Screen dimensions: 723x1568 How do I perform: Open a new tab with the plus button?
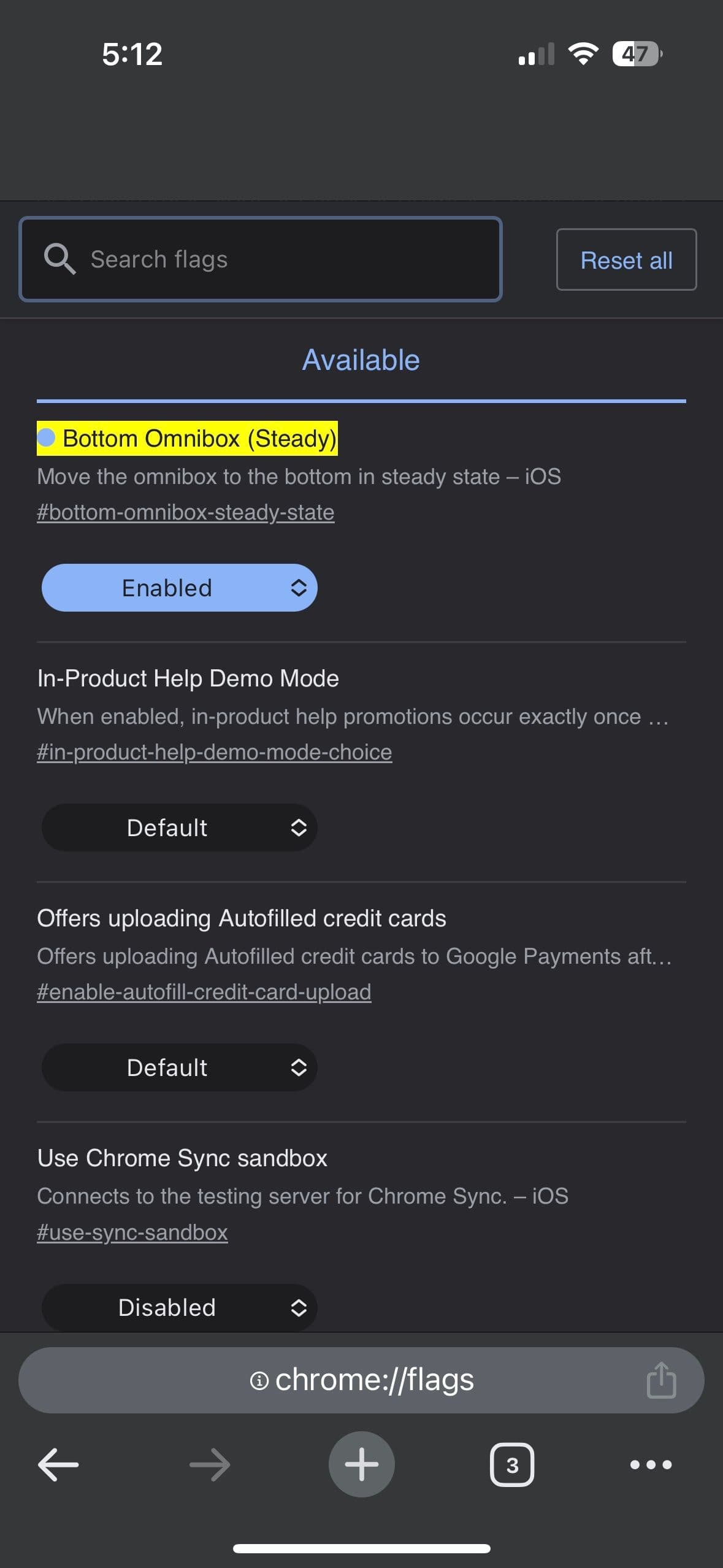pyautogui.click(x=361, y=1464)
